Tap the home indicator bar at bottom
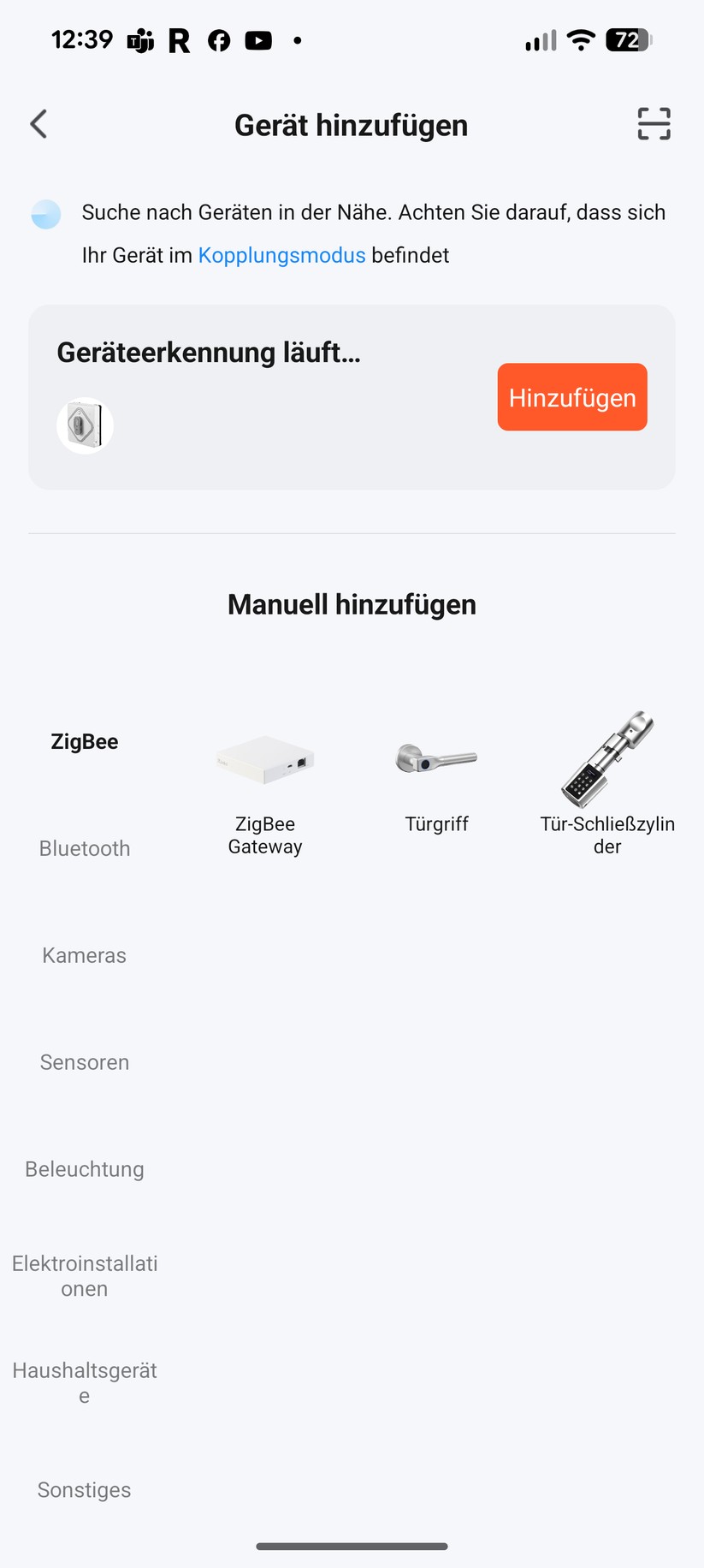 click(352, 1546)
